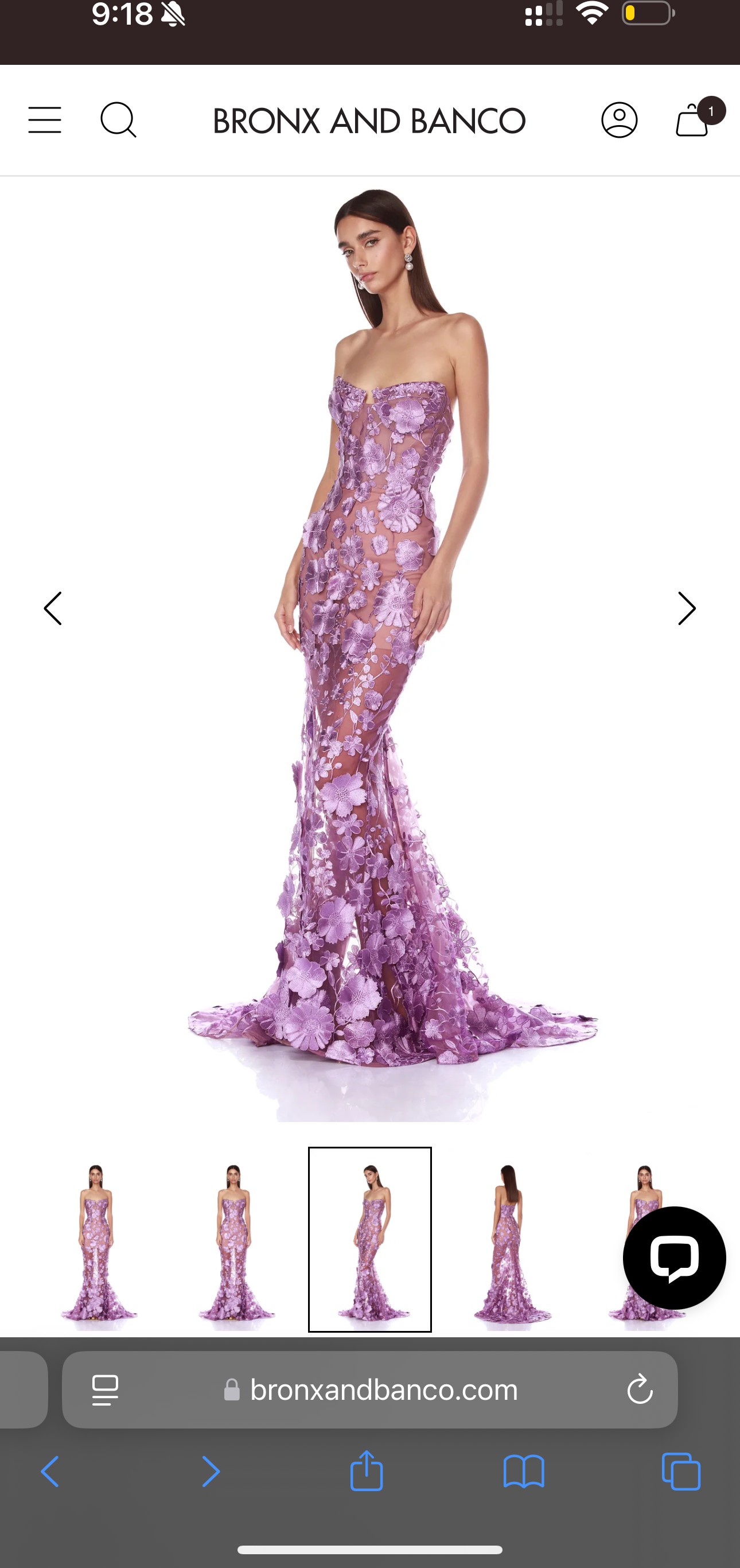Show the next product photo
Viewport: 740px width, 1568px height.
687,608
